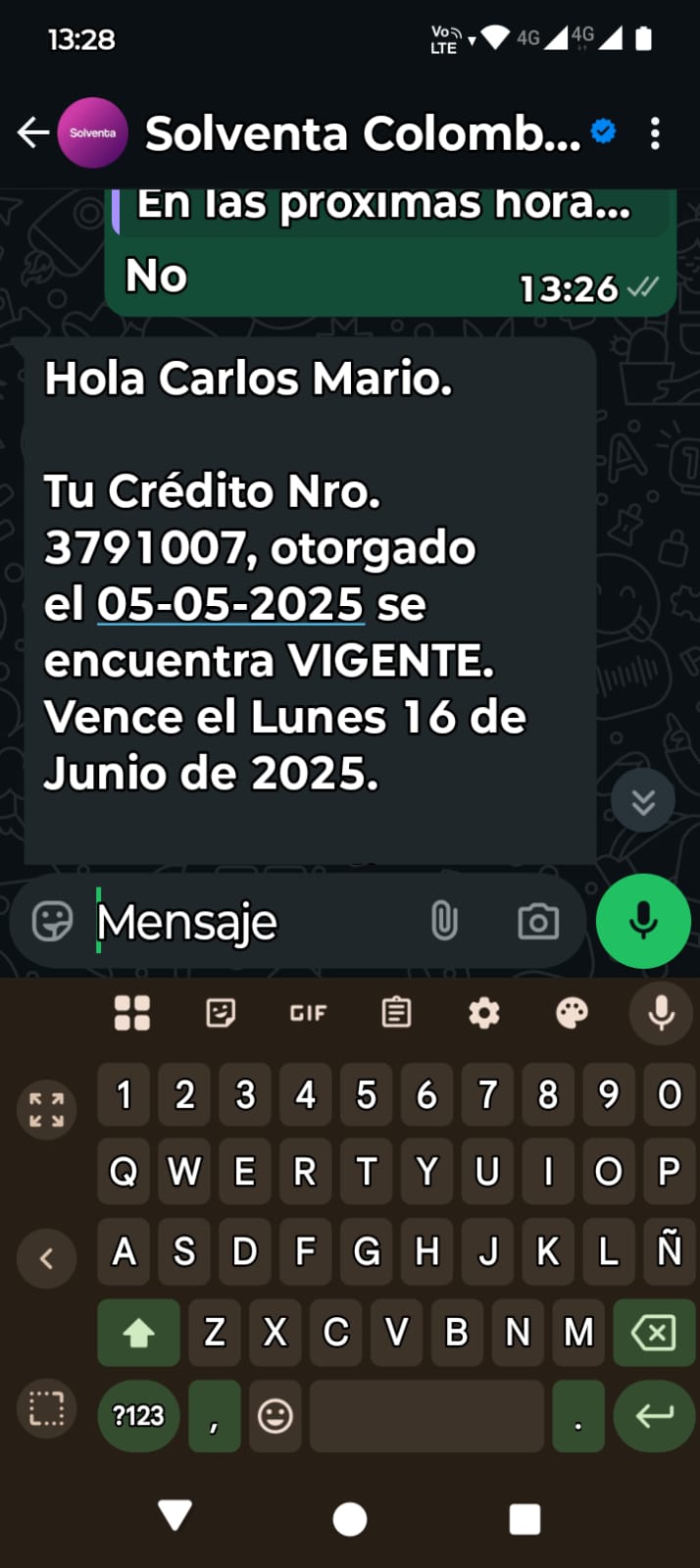This screenshot has width=700, height=1568.
Task: Open the keyboard tools grid
Action: pyautogui.click(x=132, y=1013)
